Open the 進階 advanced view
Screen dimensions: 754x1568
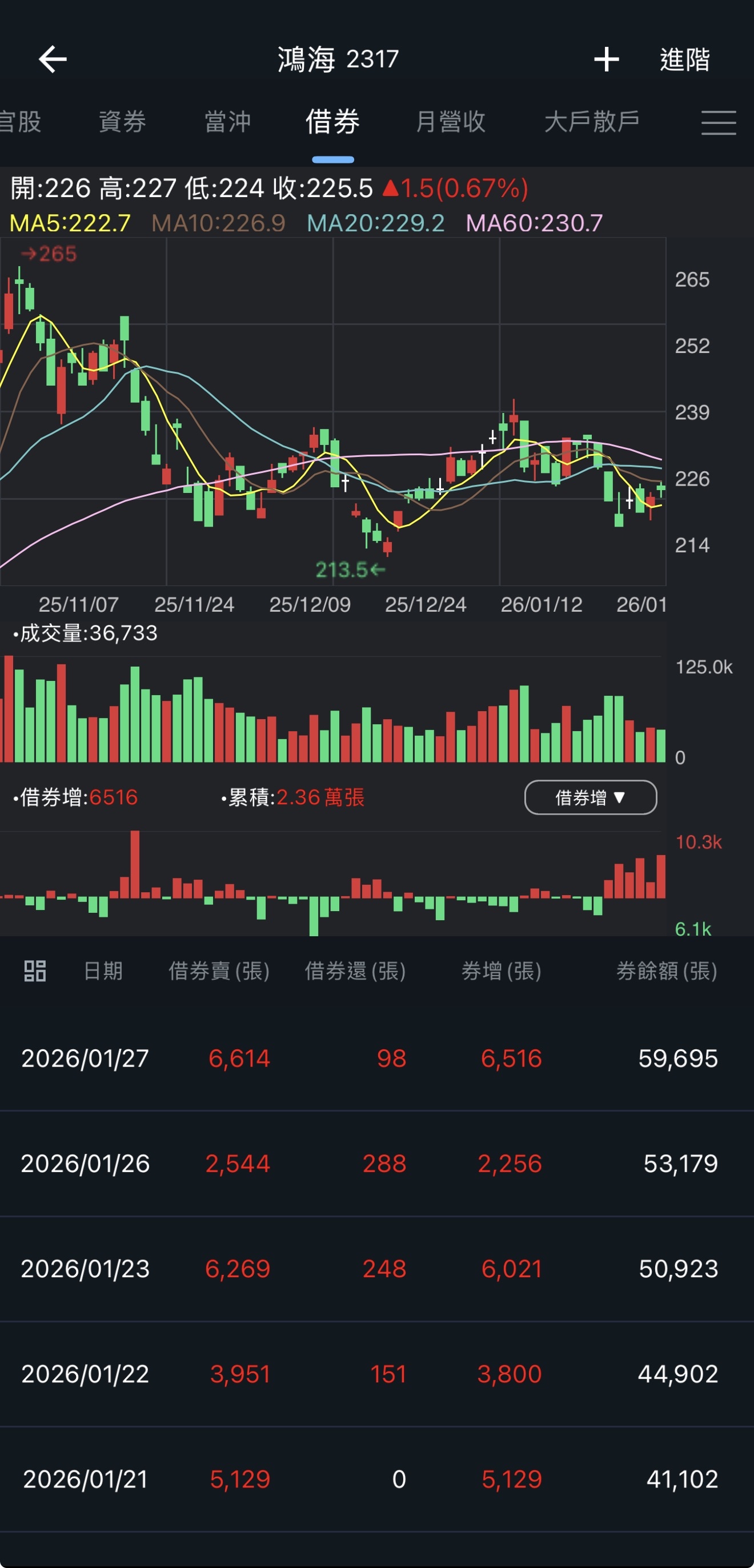click(685, 59)
